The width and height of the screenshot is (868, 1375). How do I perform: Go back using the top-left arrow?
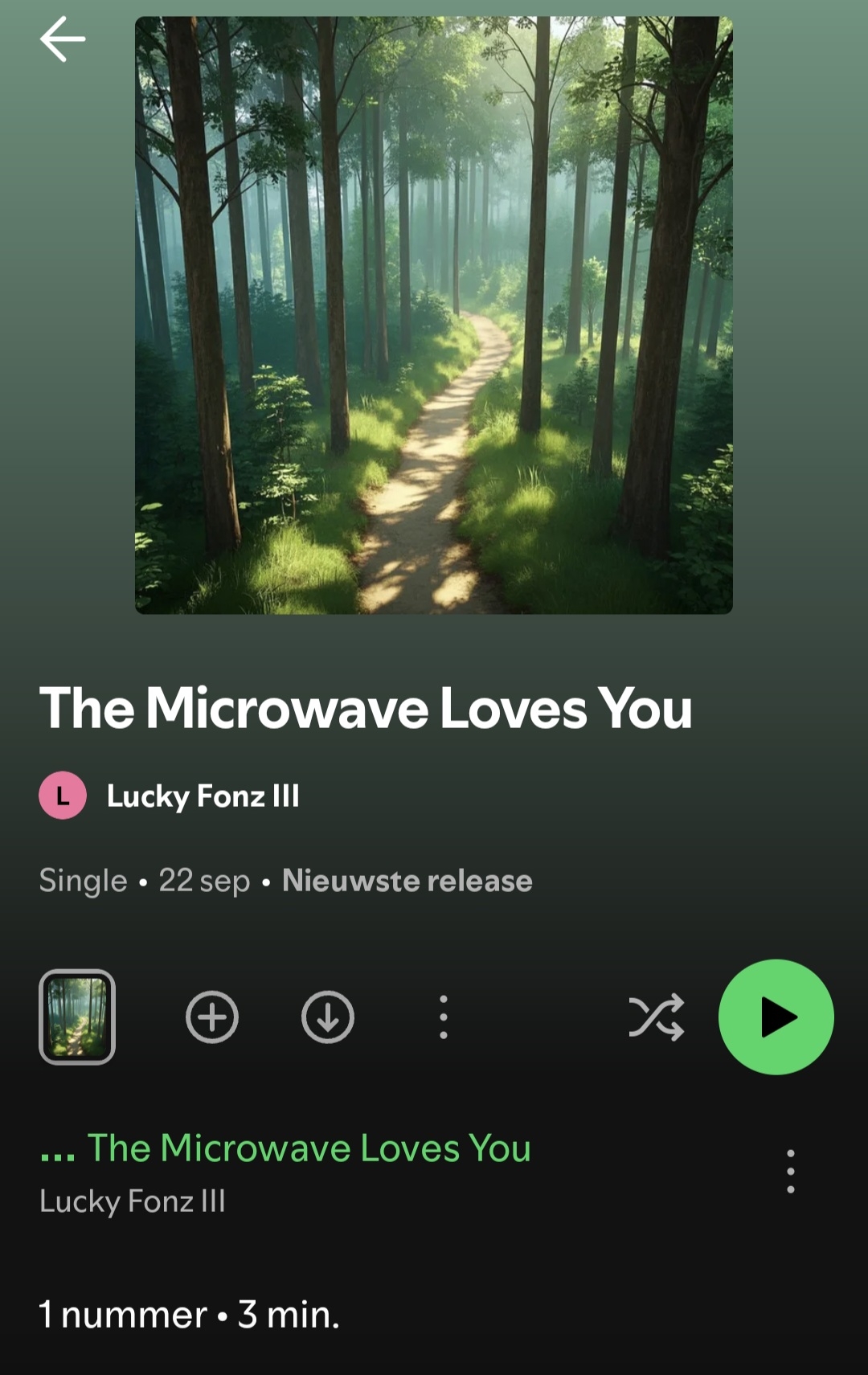point(63,39)
